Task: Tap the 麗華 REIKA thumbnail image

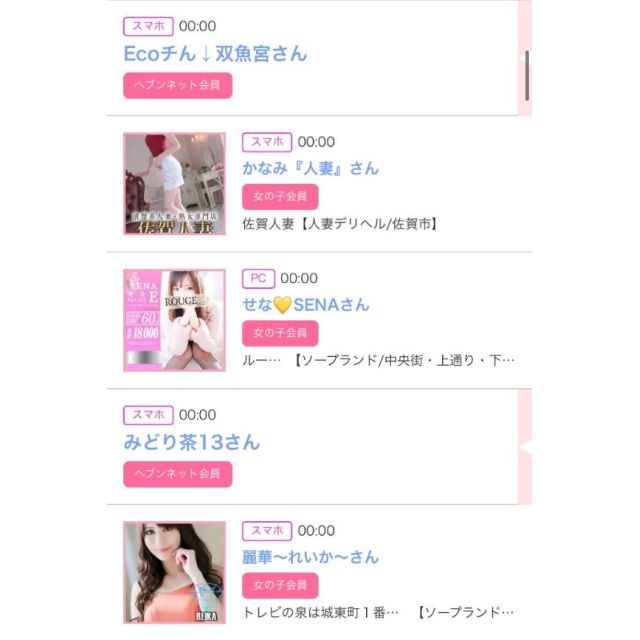Action: click(174, 572)
